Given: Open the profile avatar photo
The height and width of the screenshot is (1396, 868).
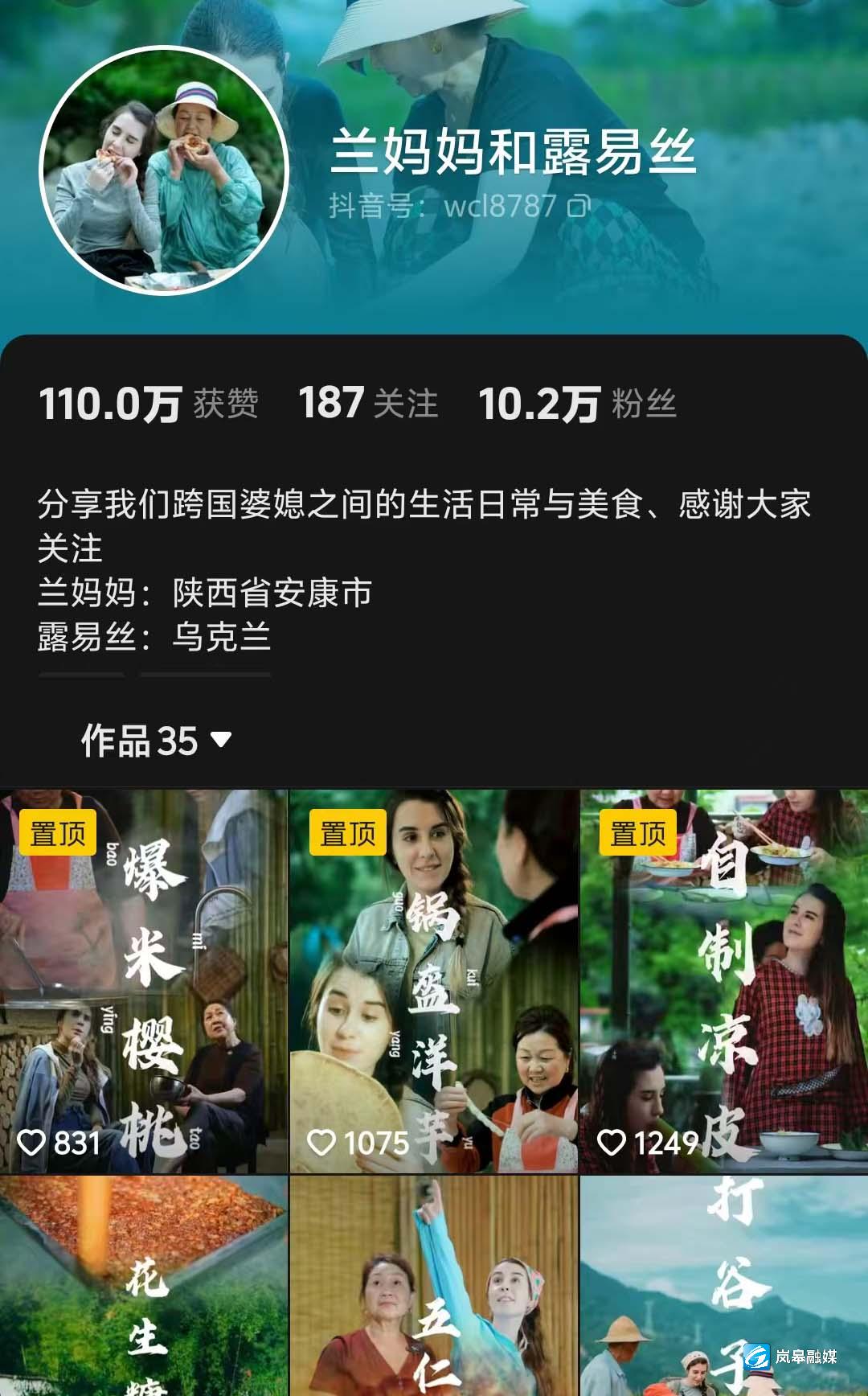Looking at the screenshot, I should 164,170.
